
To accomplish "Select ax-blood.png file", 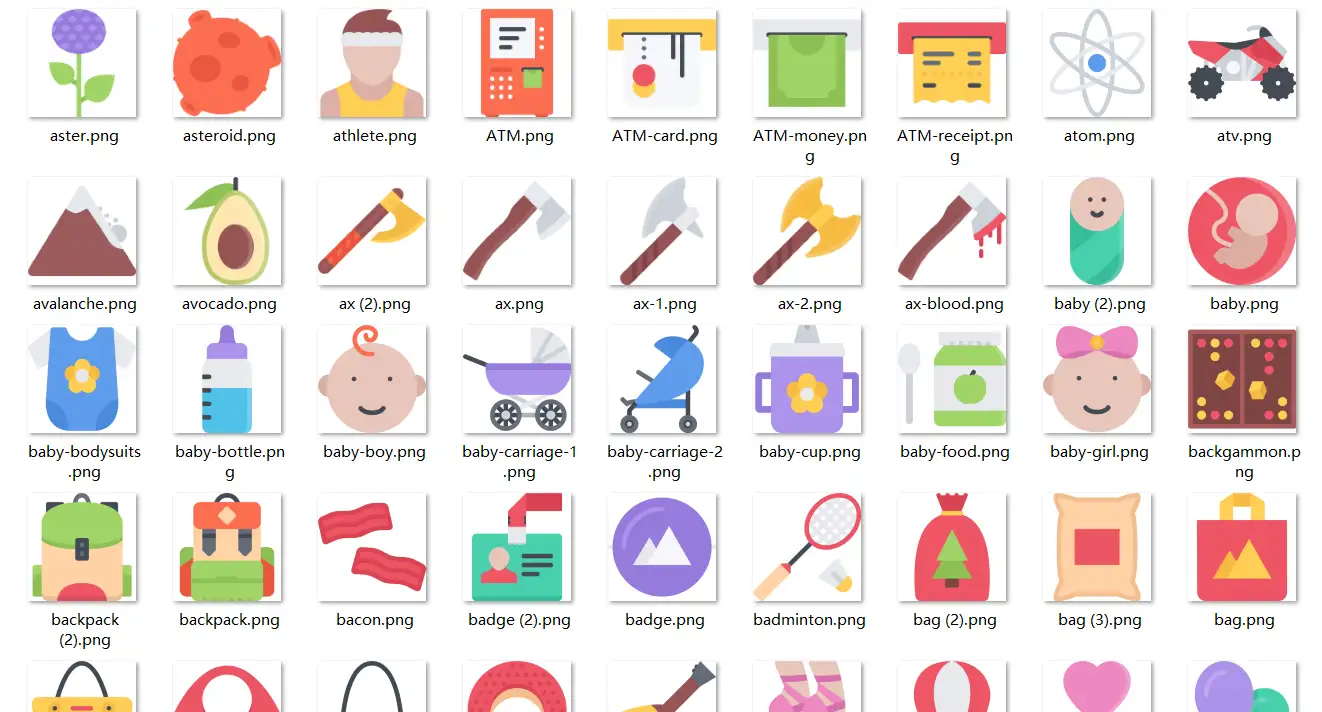I will pos(953,232).
